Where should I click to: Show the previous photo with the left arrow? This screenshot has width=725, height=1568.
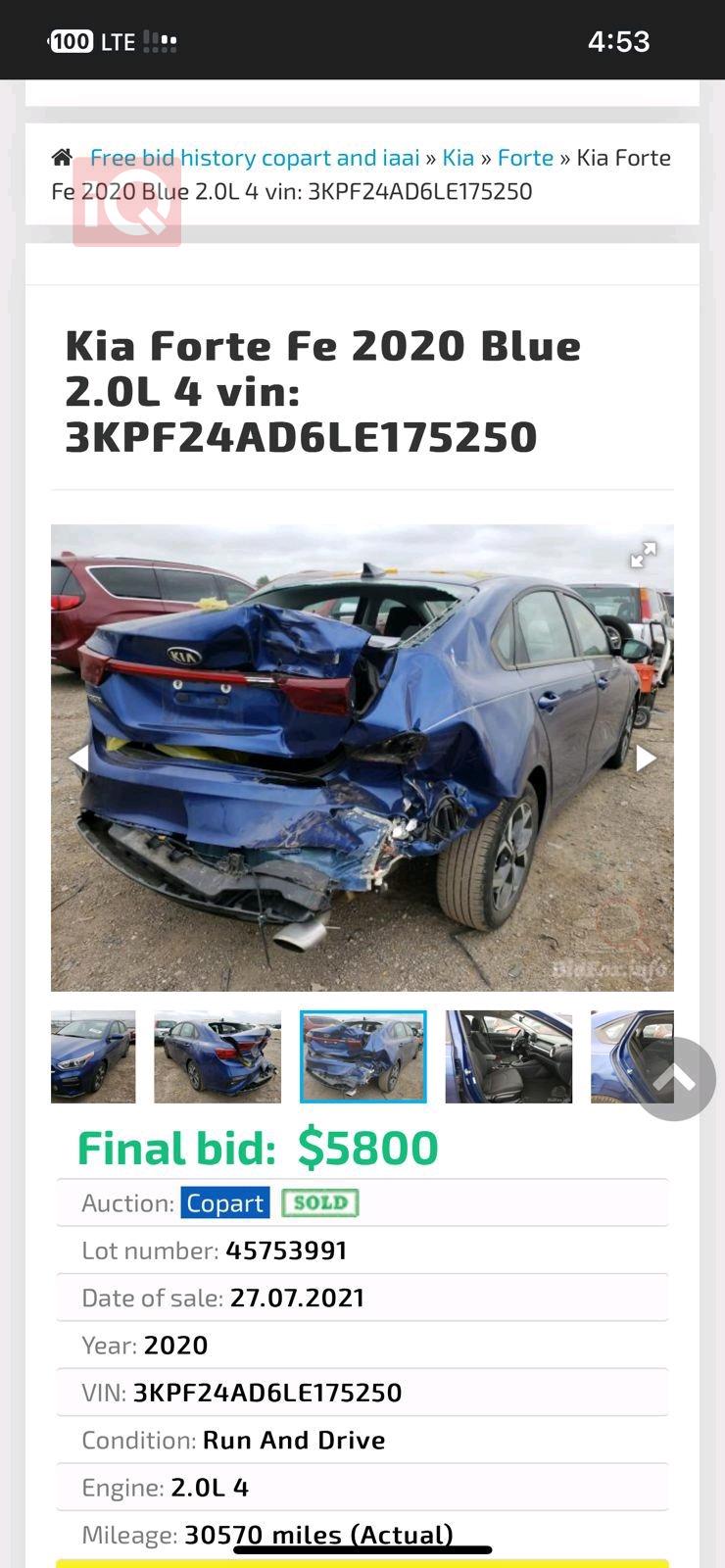tap(78, 757)
